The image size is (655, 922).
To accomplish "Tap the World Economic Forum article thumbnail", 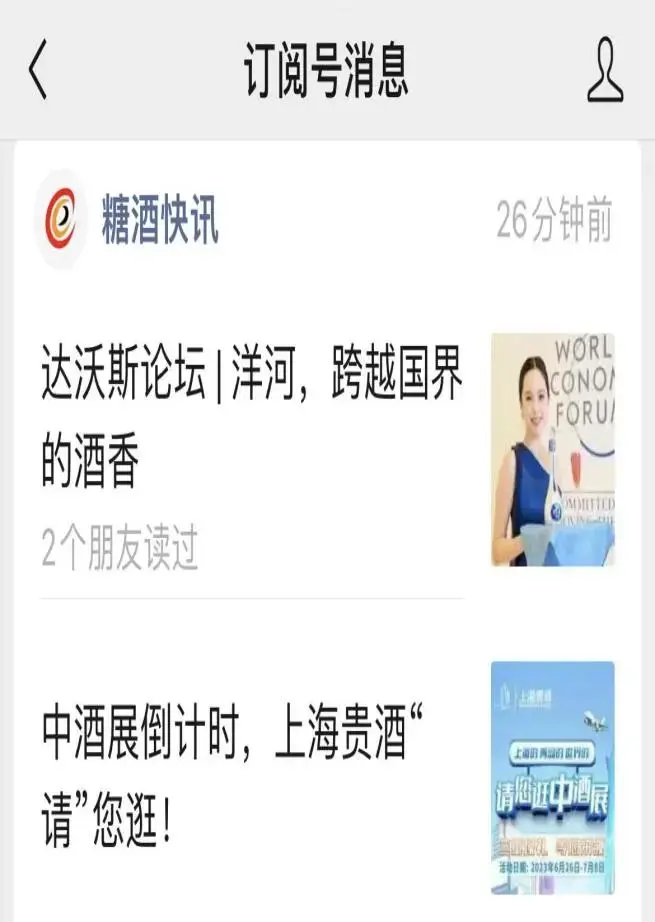I will coord(552,449).
